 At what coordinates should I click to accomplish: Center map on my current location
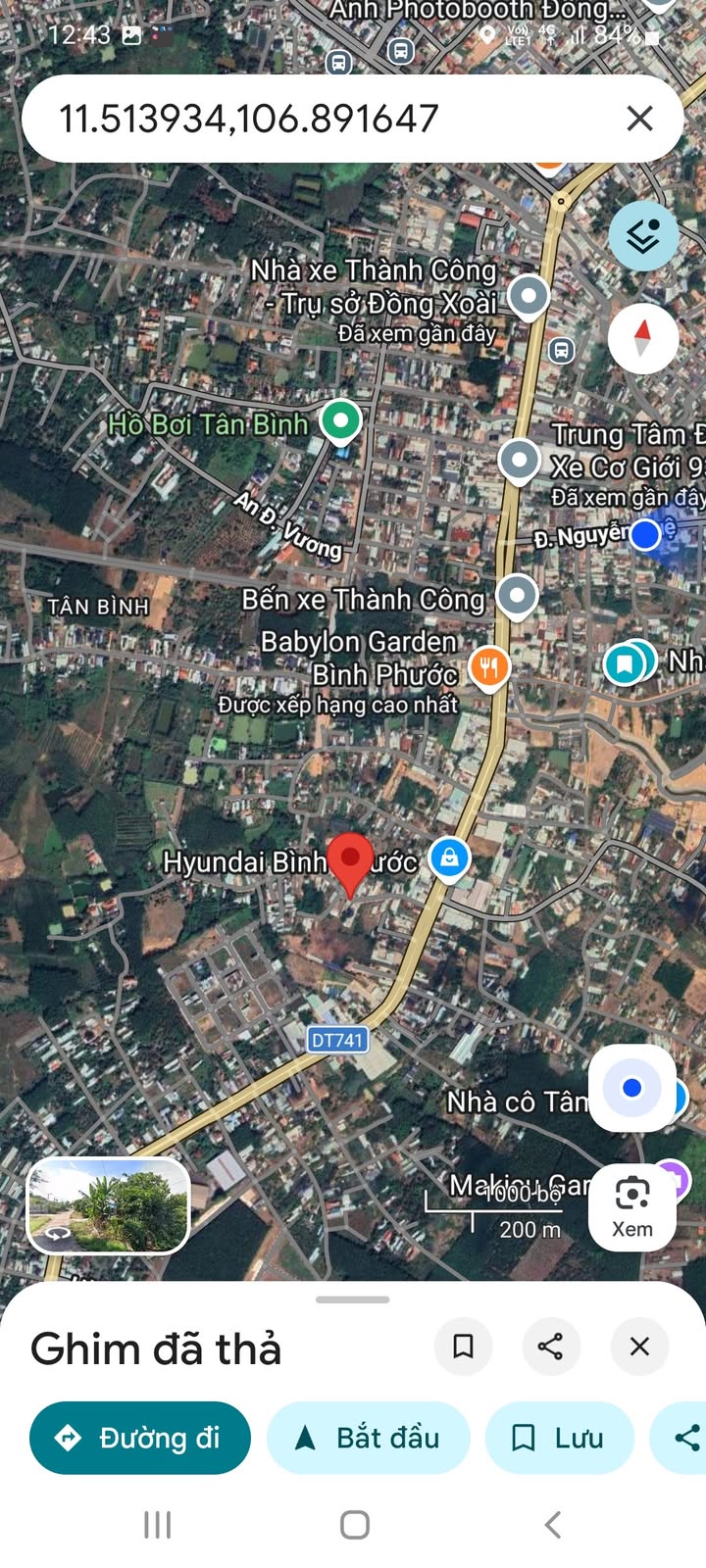pos(632,1088)
